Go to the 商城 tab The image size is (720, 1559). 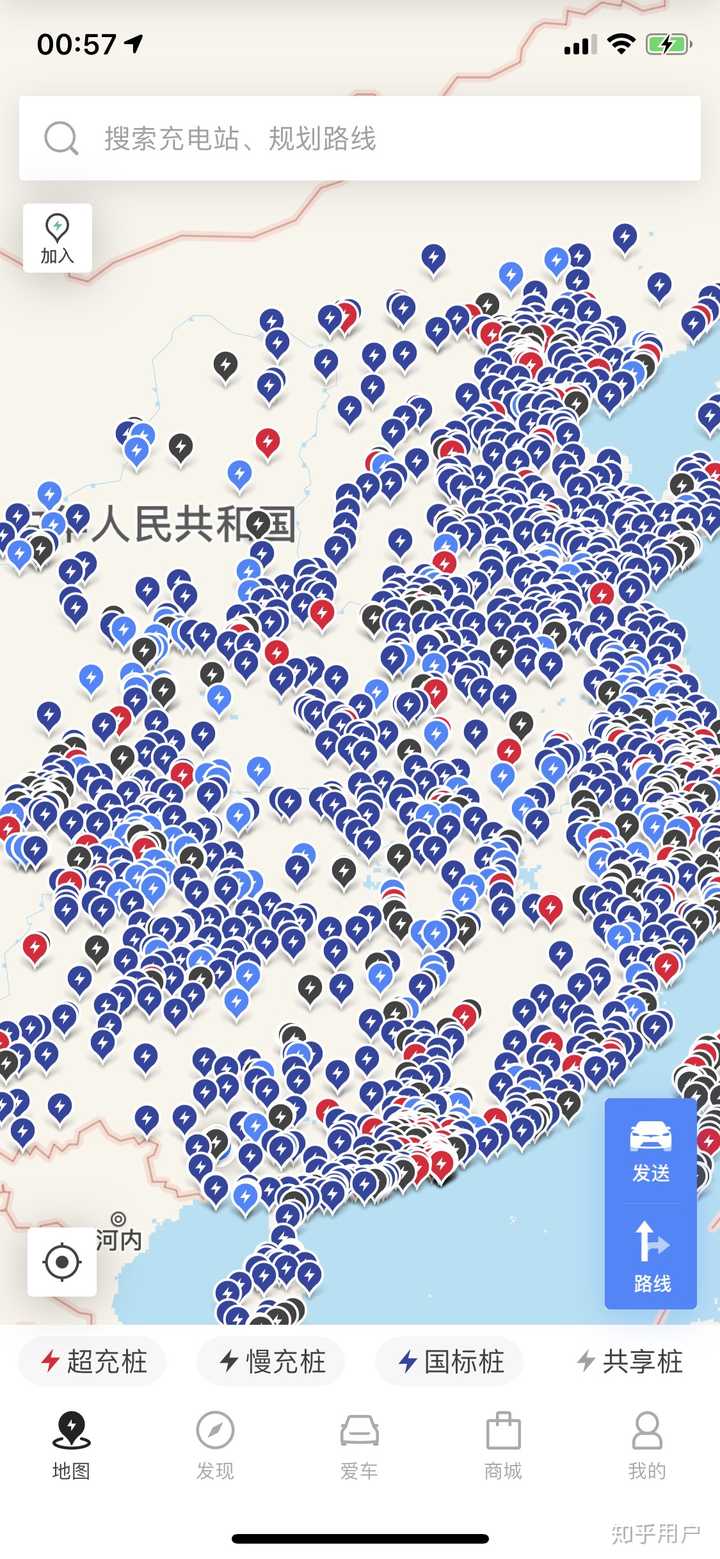503,1445
